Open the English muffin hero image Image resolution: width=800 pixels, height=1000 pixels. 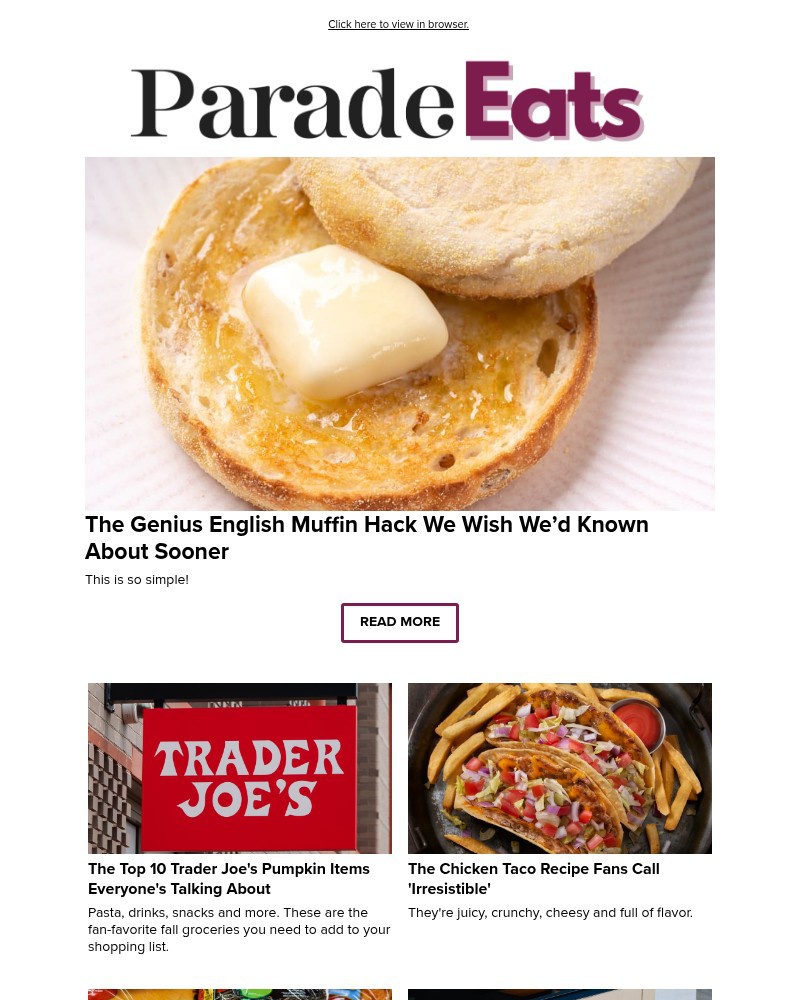click(400, 333)
